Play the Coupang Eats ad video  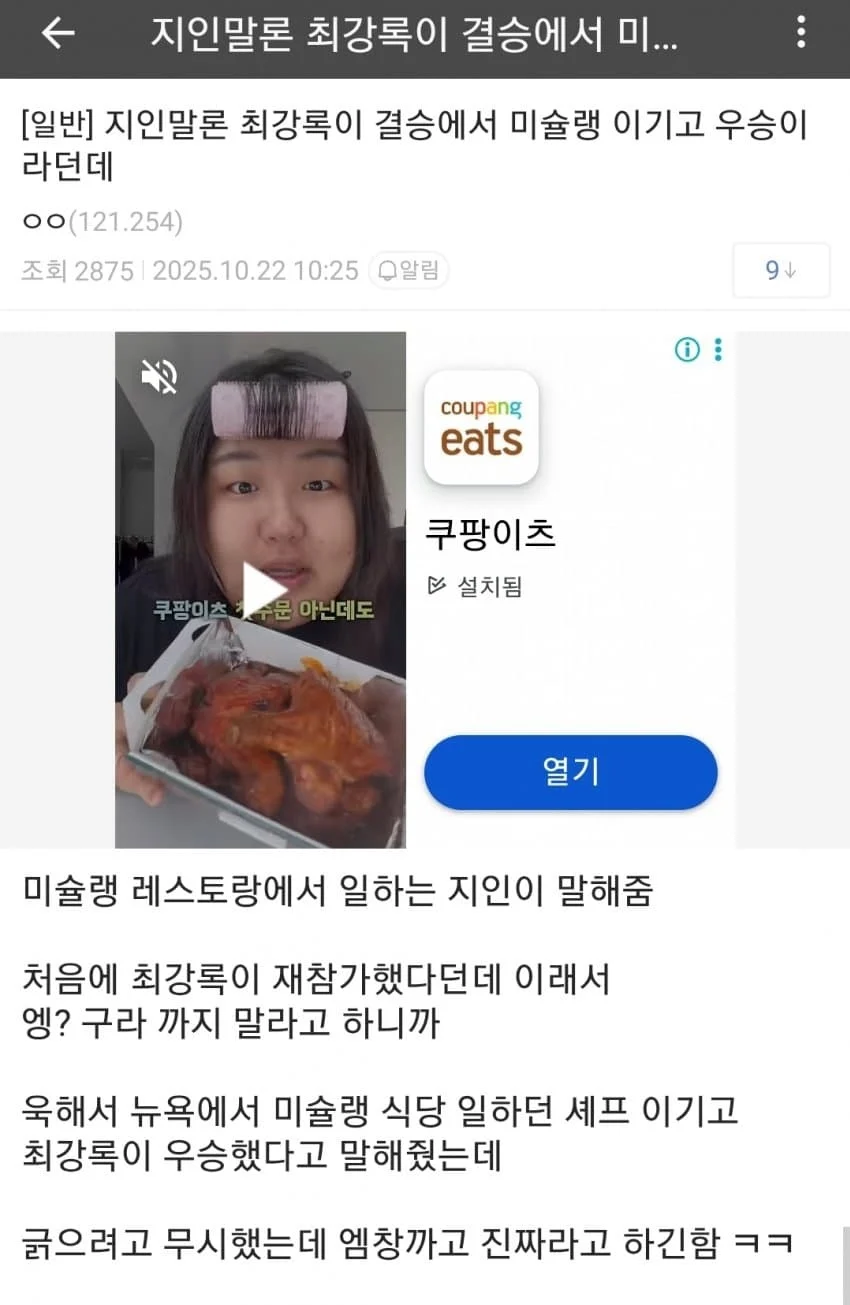tap(262, 588)
